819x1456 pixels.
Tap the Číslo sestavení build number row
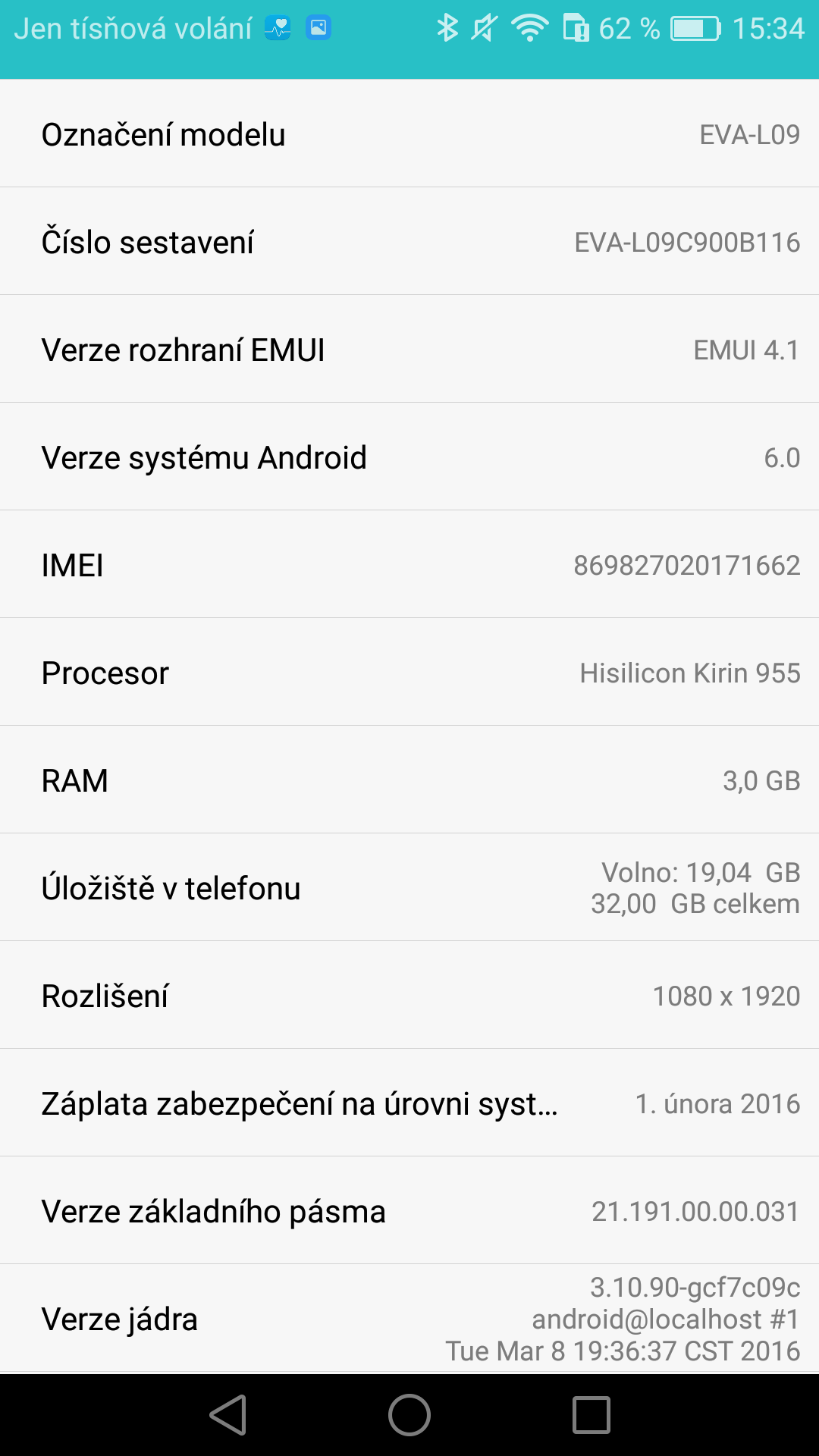pos(409,242)
